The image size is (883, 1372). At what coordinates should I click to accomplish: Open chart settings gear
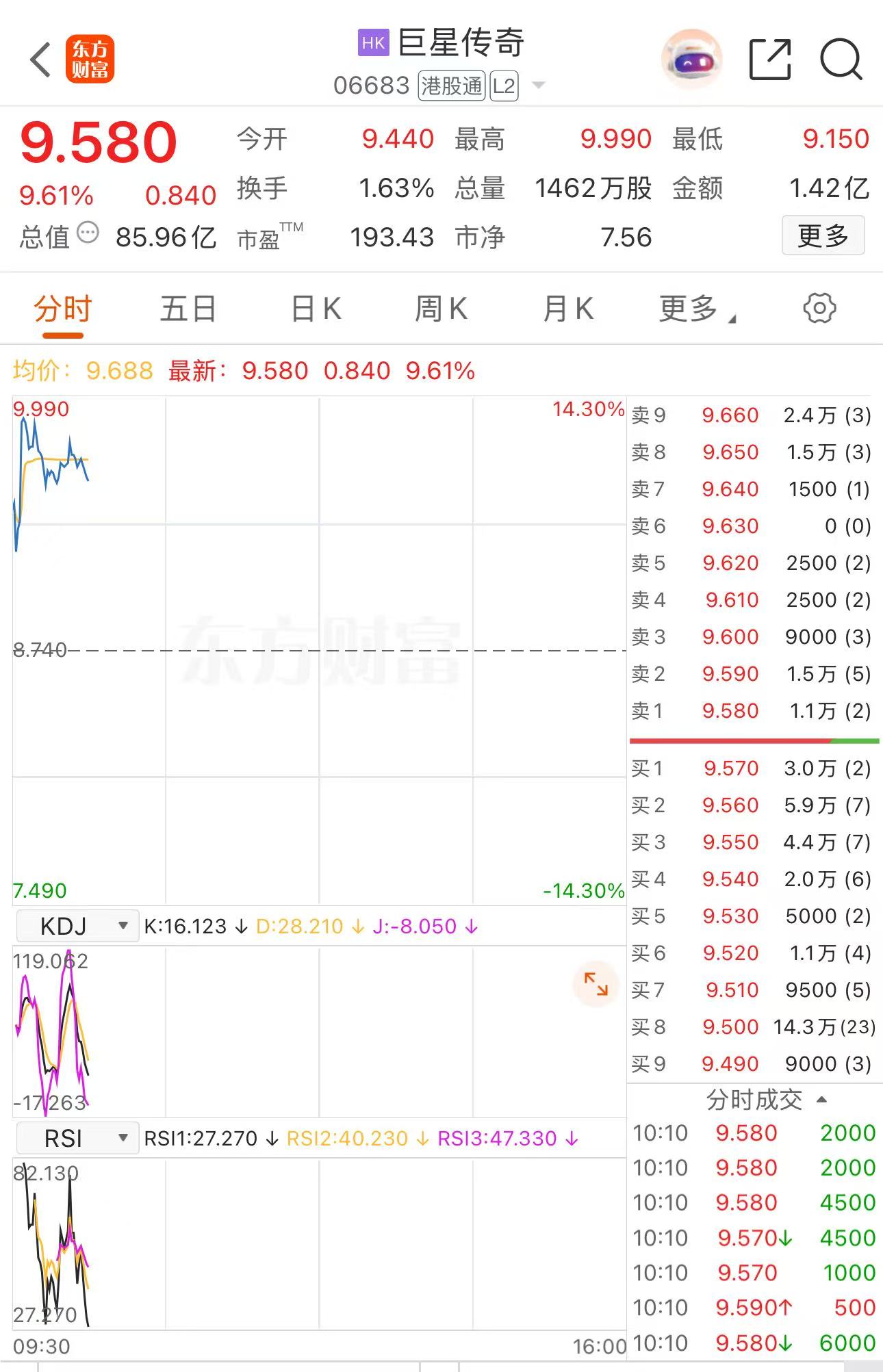tap(819, 309)
